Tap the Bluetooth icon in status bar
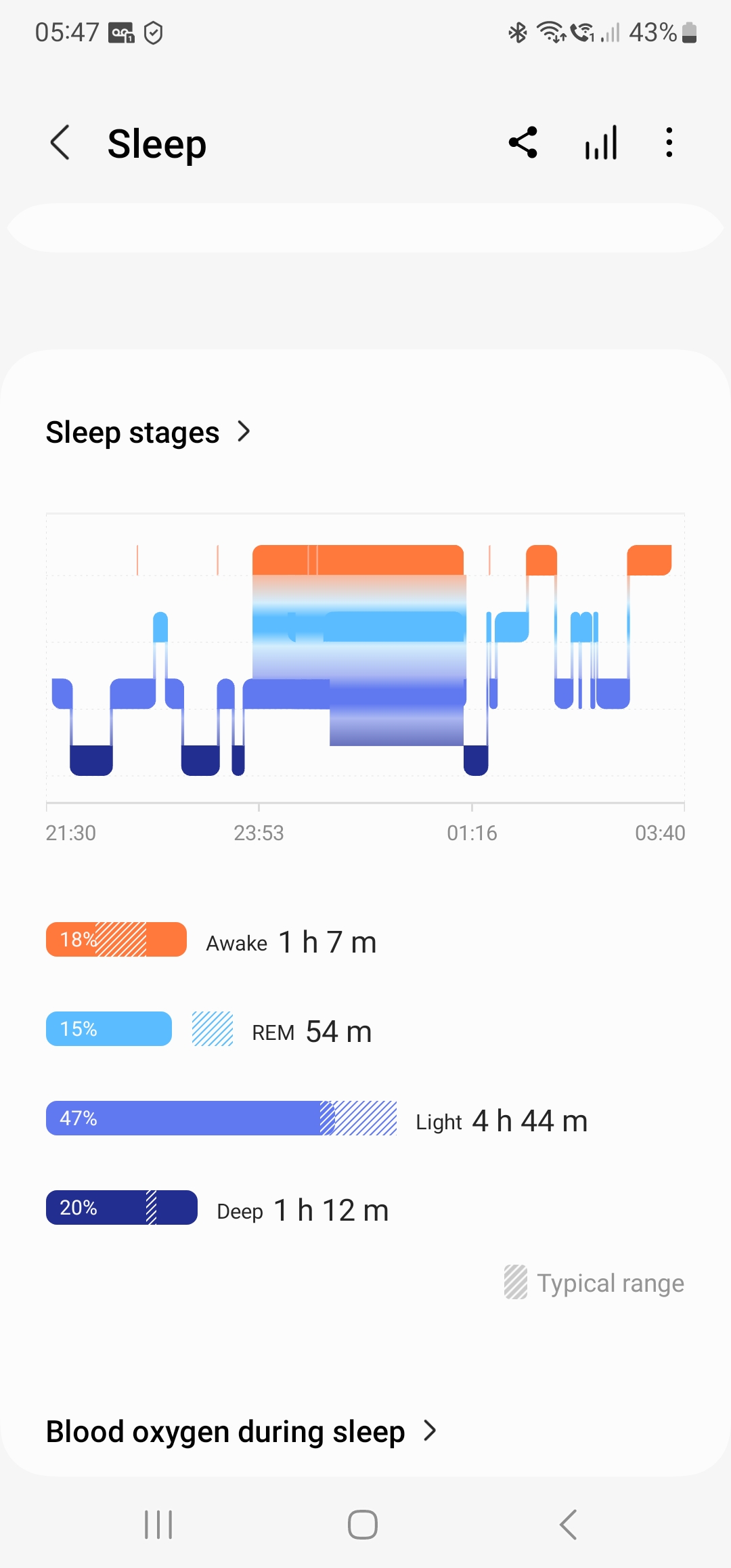The width and height of the screenshot is (731, 1568). click(x=518, y=31)
